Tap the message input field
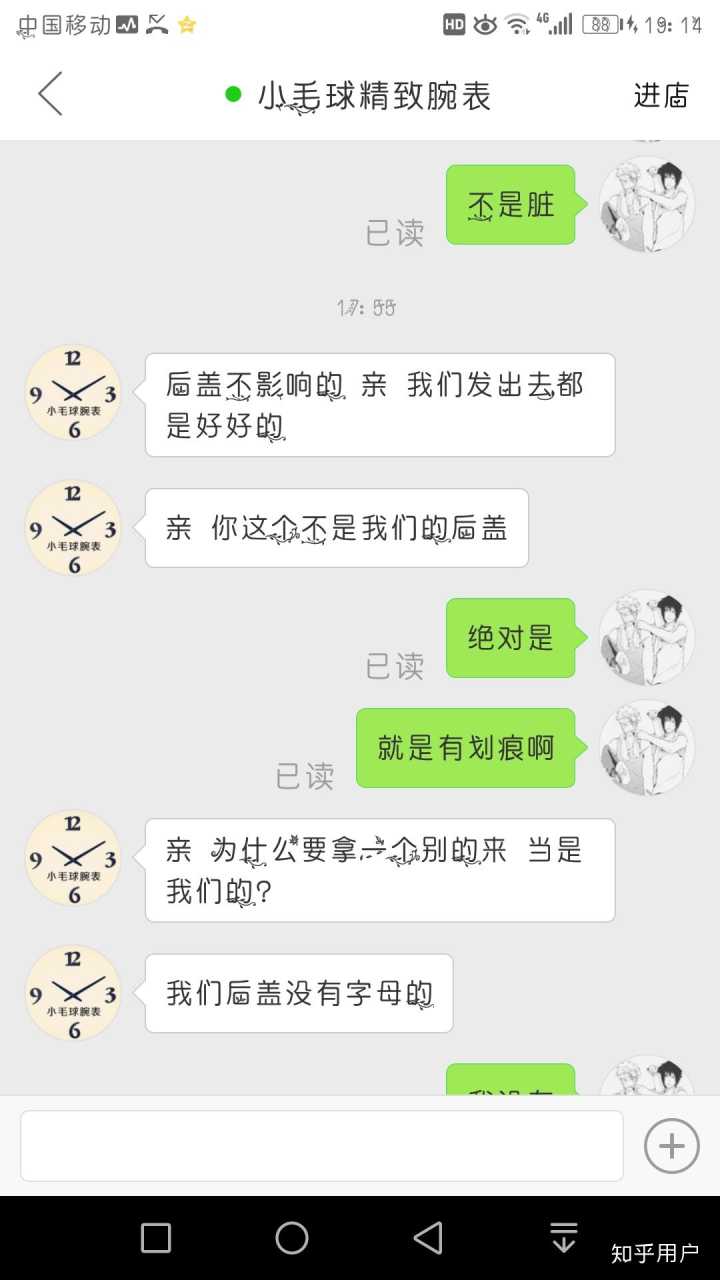Image resolution: width=720 pixels, height=1280 pixels. [x=321, y=1145]
